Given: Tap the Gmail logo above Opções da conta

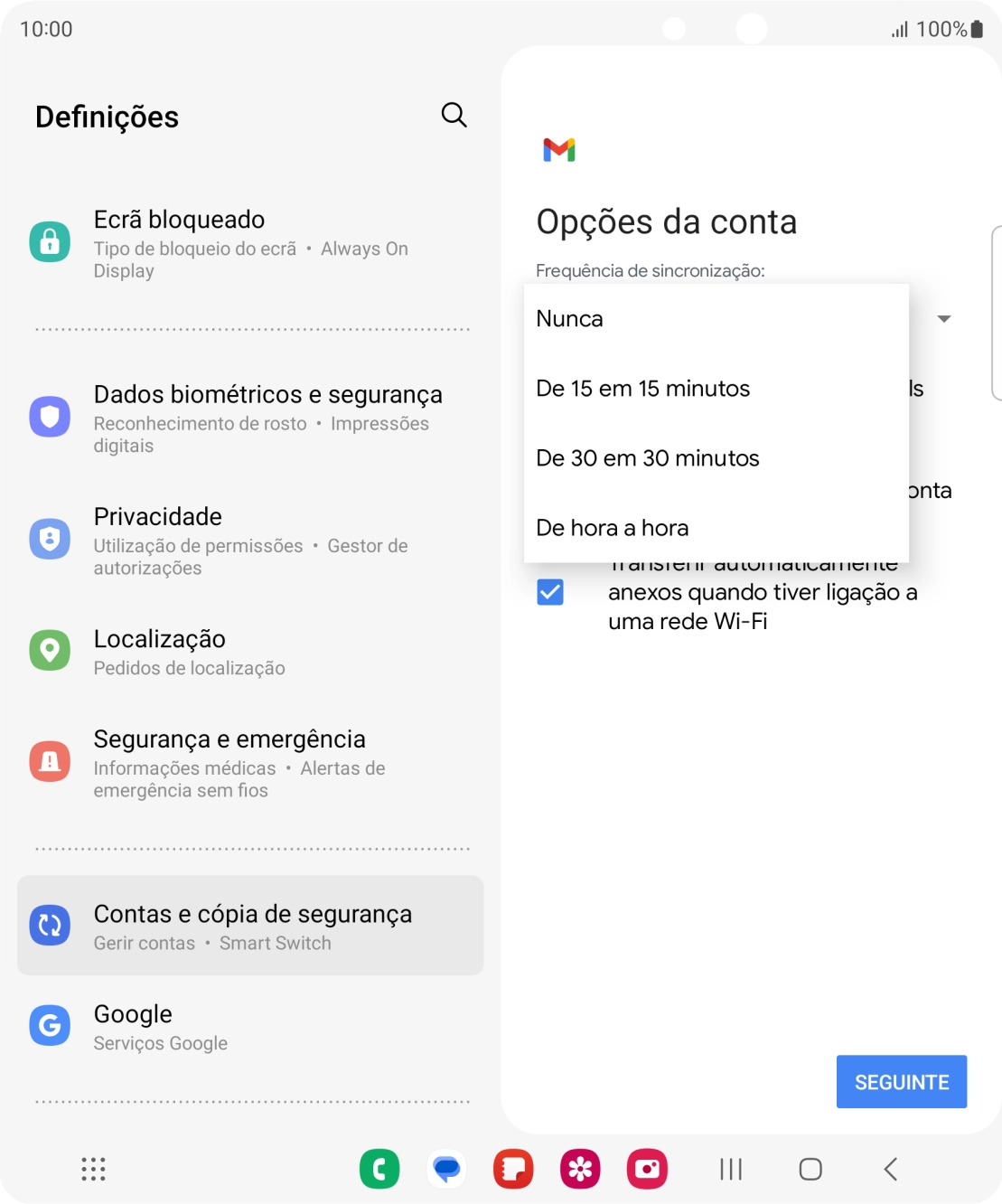Looking at the screenshot, I should pyautogui.click(x=560, y=151).
